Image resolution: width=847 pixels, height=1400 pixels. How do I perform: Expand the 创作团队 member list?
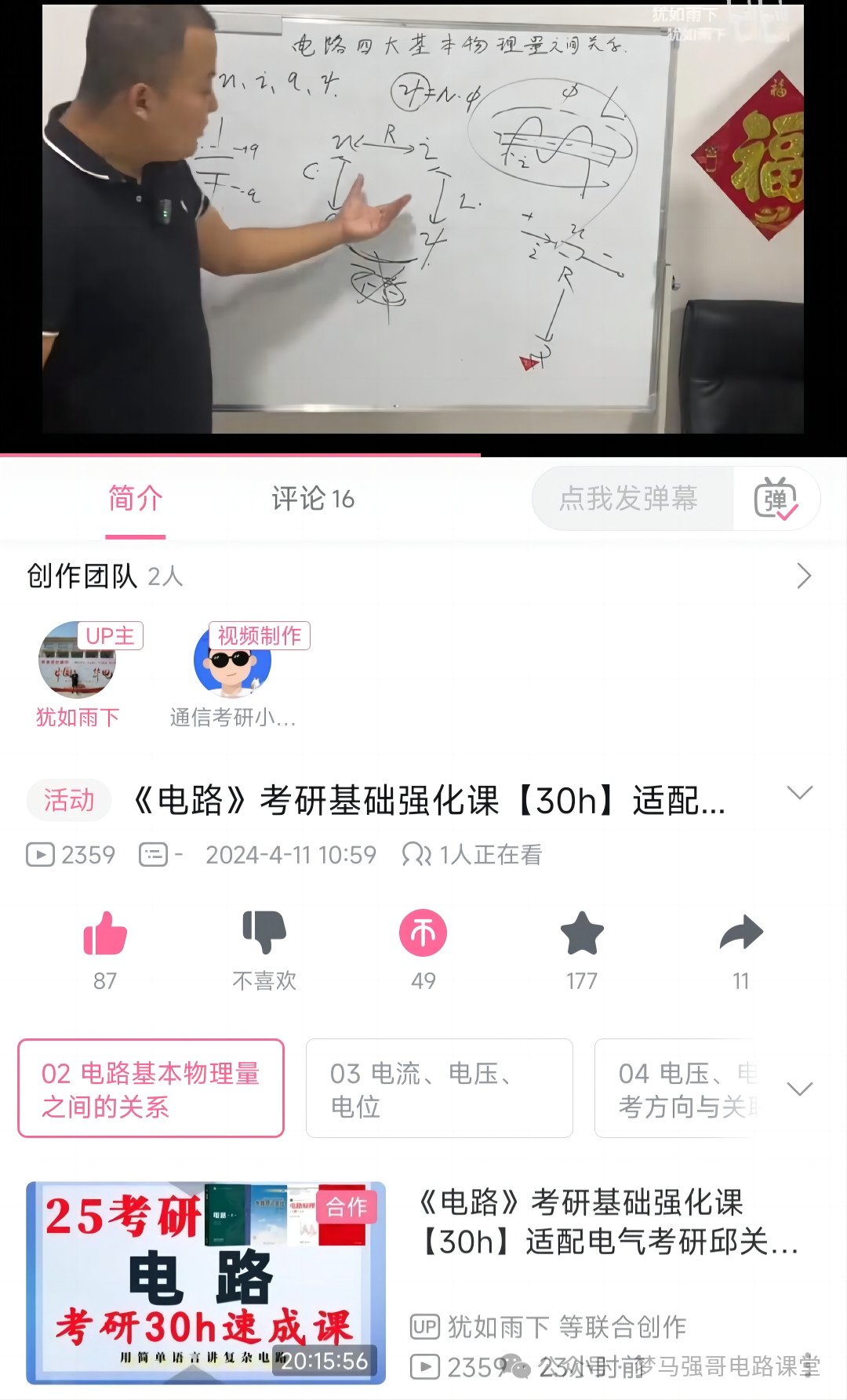point(803,576)
